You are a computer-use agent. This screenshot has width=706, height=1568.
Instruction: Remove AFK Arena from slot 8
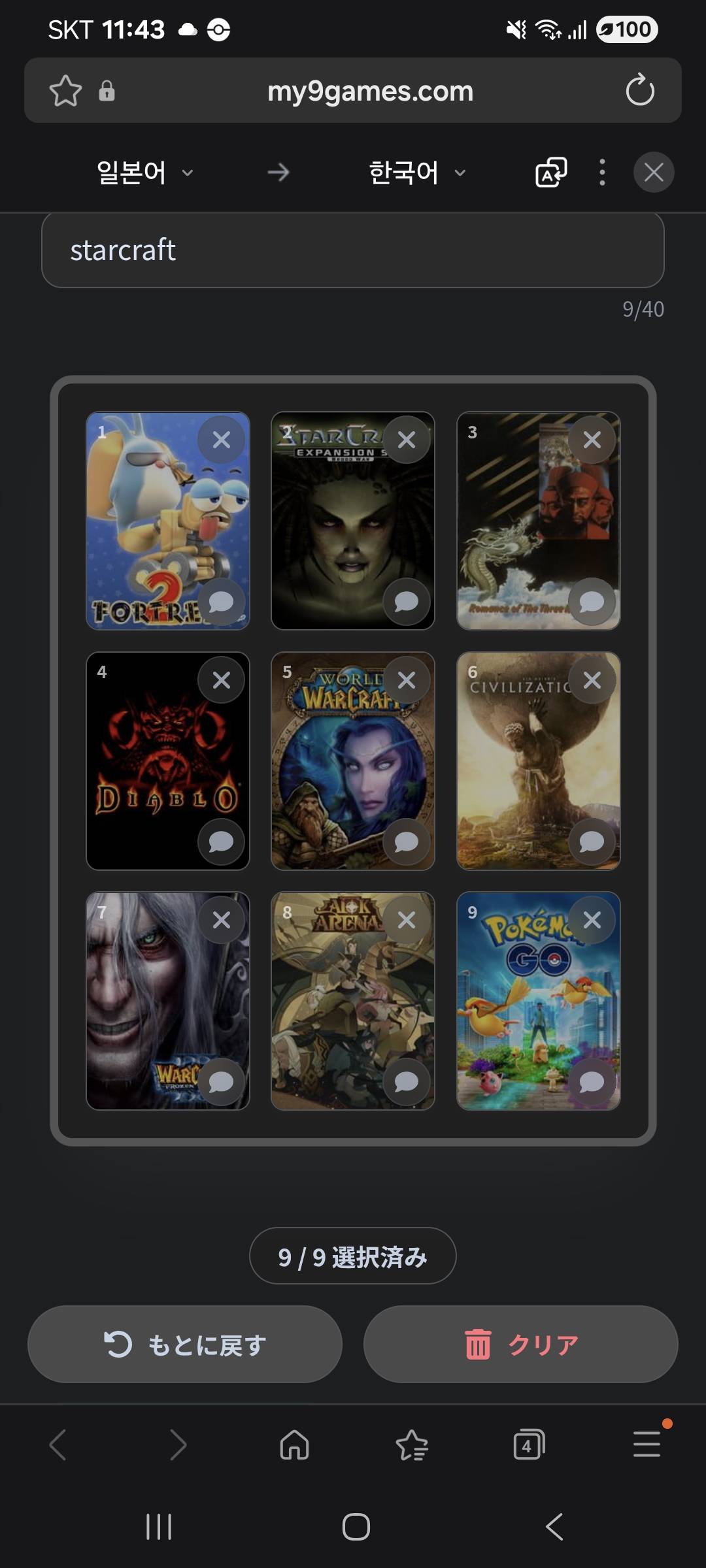coord(407,921)
